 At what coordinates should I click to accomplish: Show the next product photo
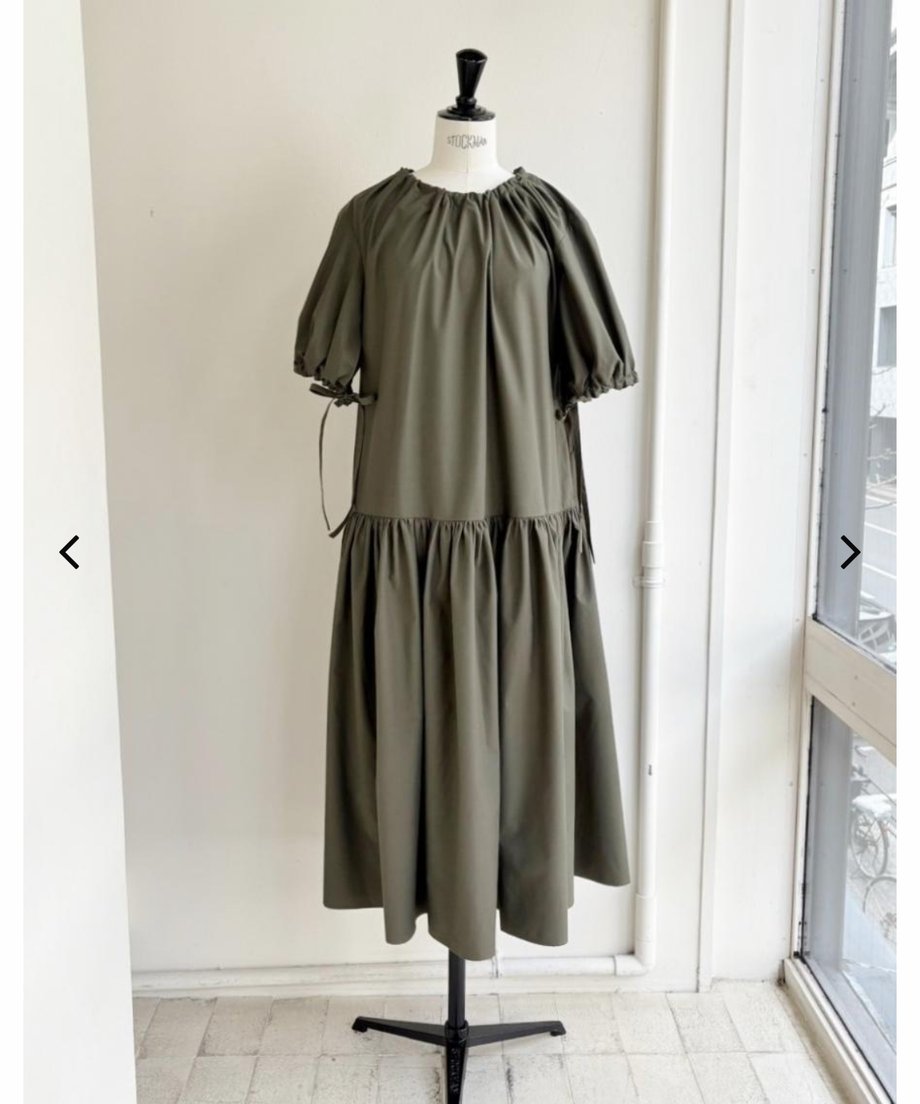coord(849,552)
